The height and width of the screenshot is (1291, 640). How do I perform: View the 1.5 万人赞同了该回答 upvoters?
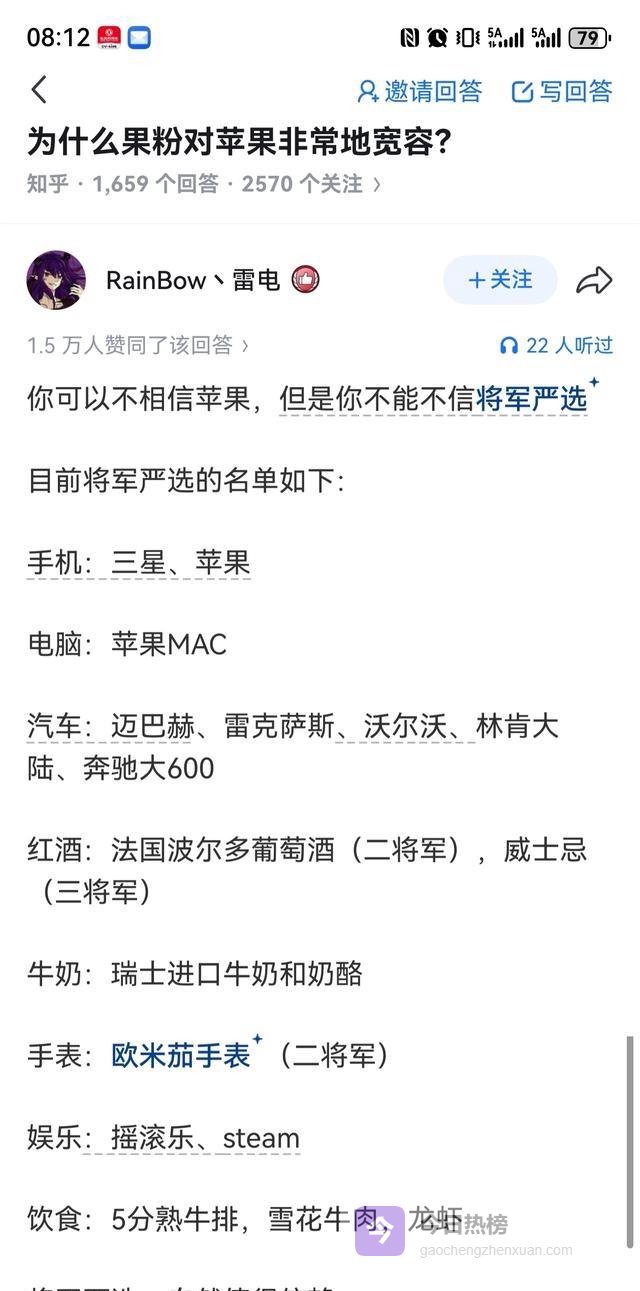(x=138, y=345)
